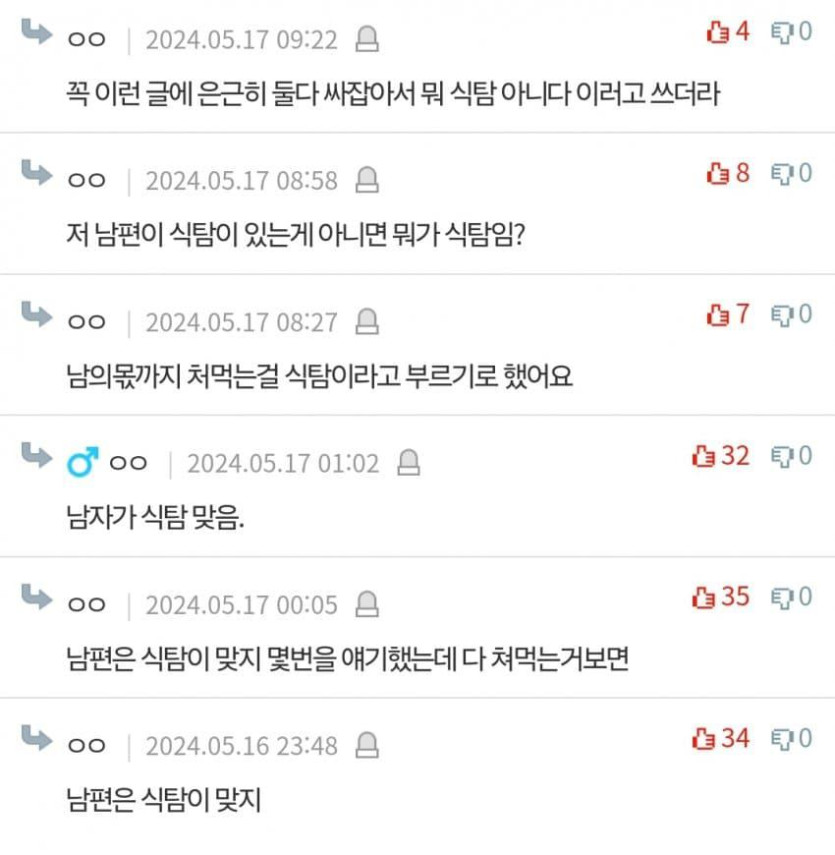Report the comment posted at 09:22
The height and width of the screenshot is (855, 835).
pos(368,40)
